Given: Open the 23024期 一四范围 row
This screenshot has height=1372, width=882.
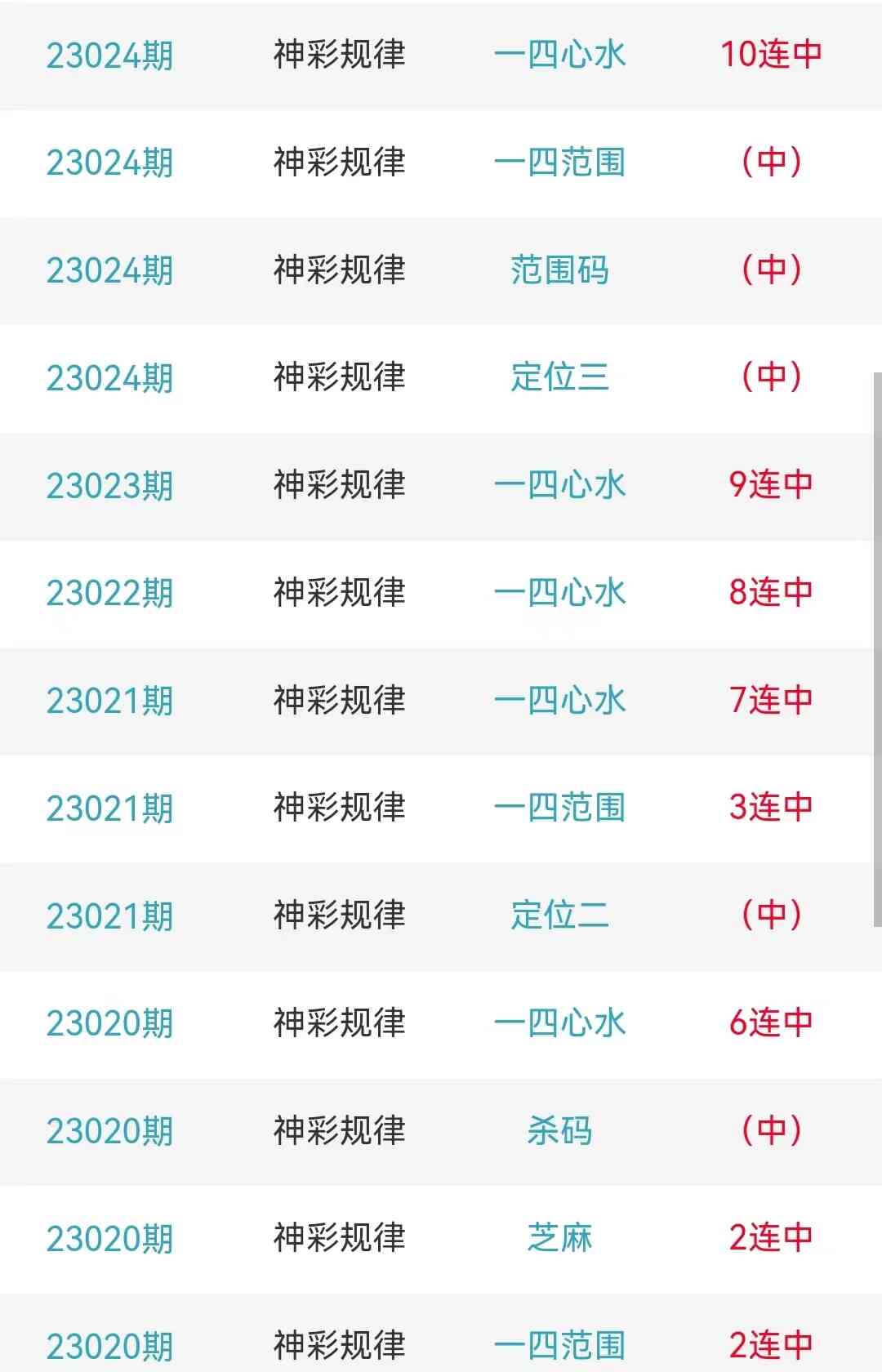Looking at the screenshot, I should (559, 163).
